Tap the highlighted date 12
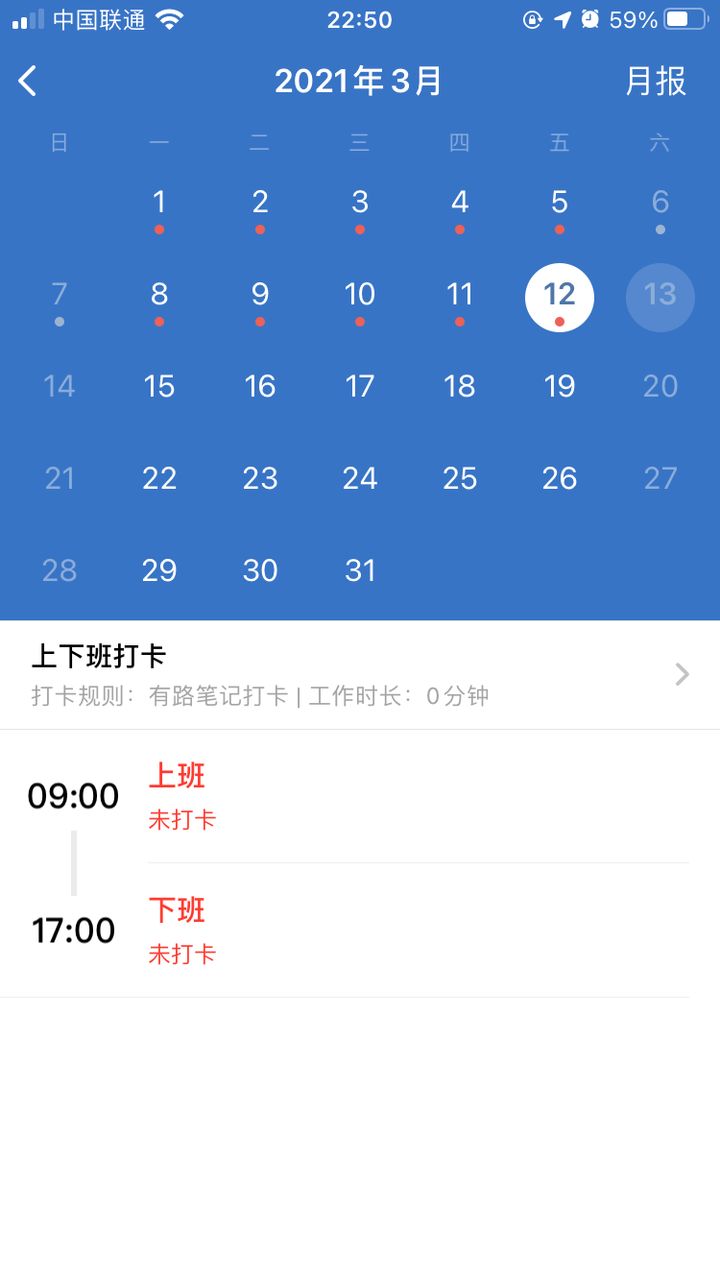Viewport: 720px width, 1281px height. [559, 297]
